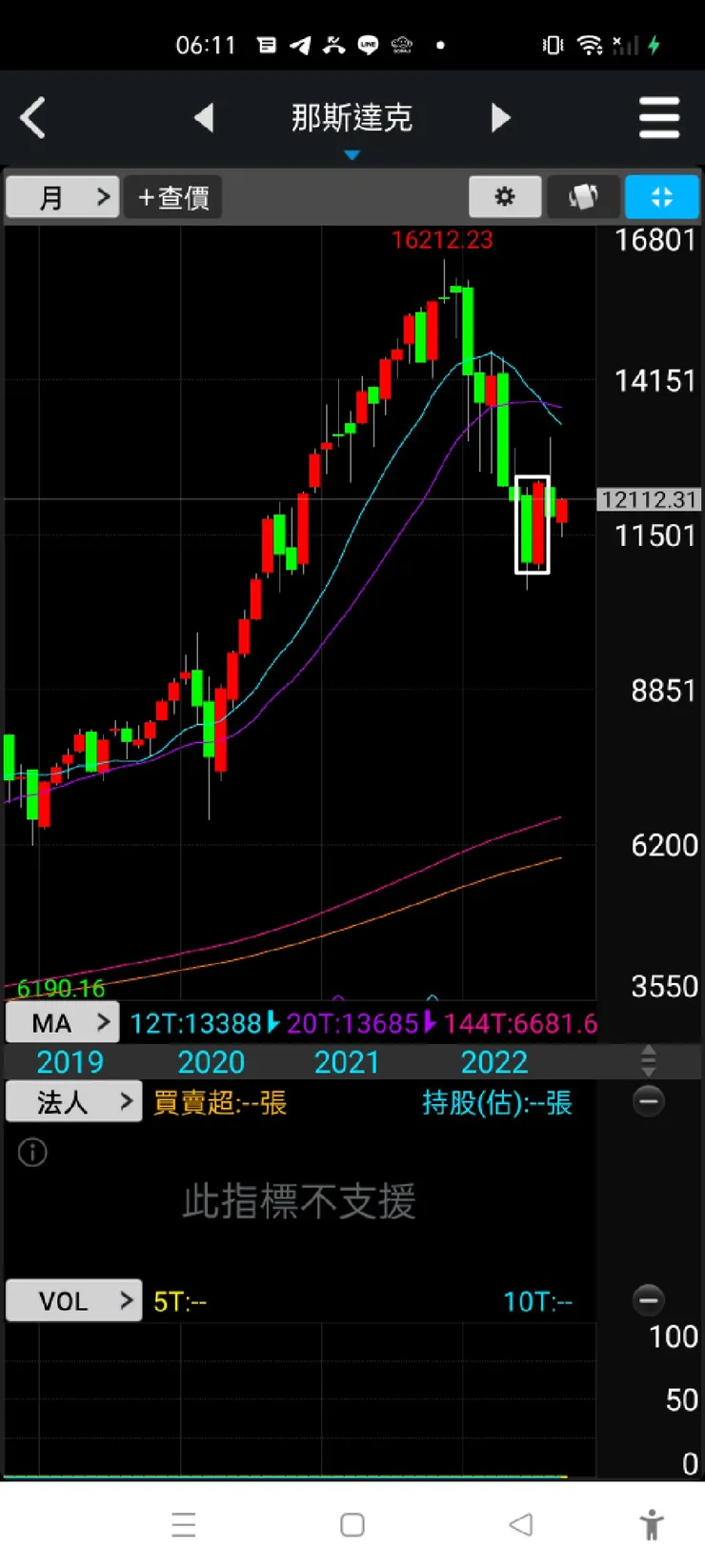Remove the VOL indicator panel
Viewport: 705px width, 1568px height.
tap(649, 1299)
